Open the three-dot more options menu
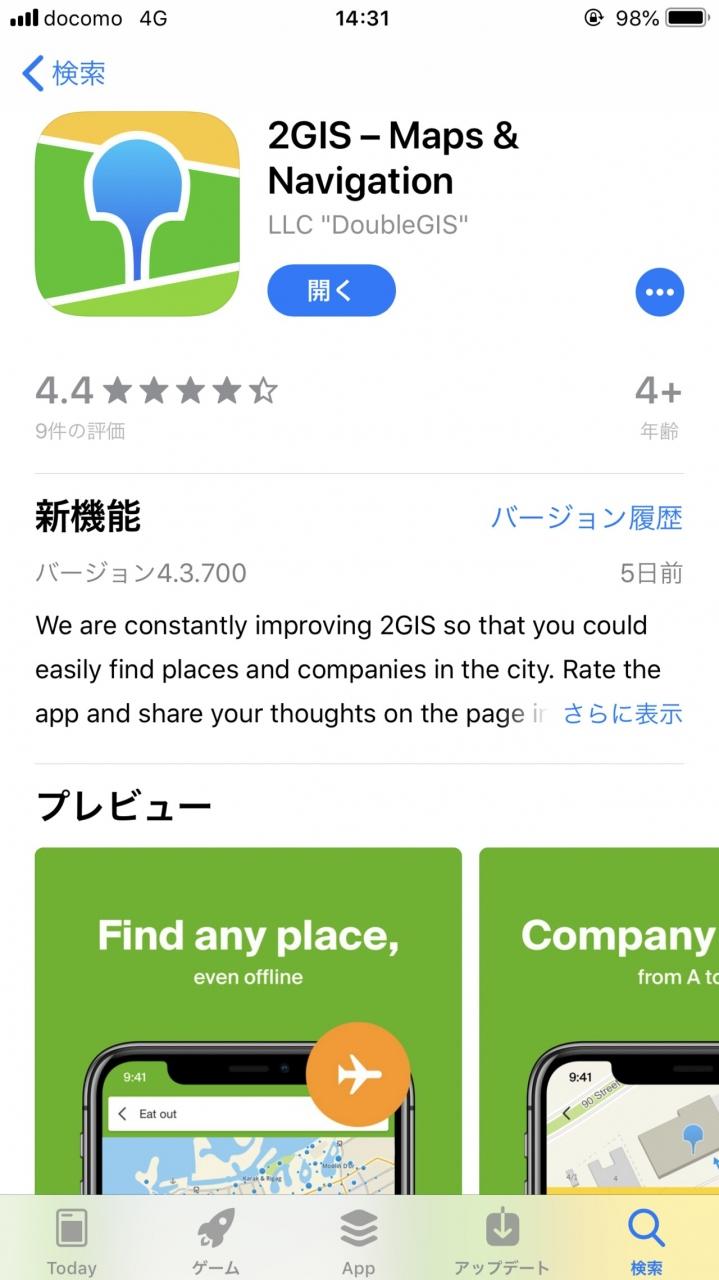 [x=659, y=292]
